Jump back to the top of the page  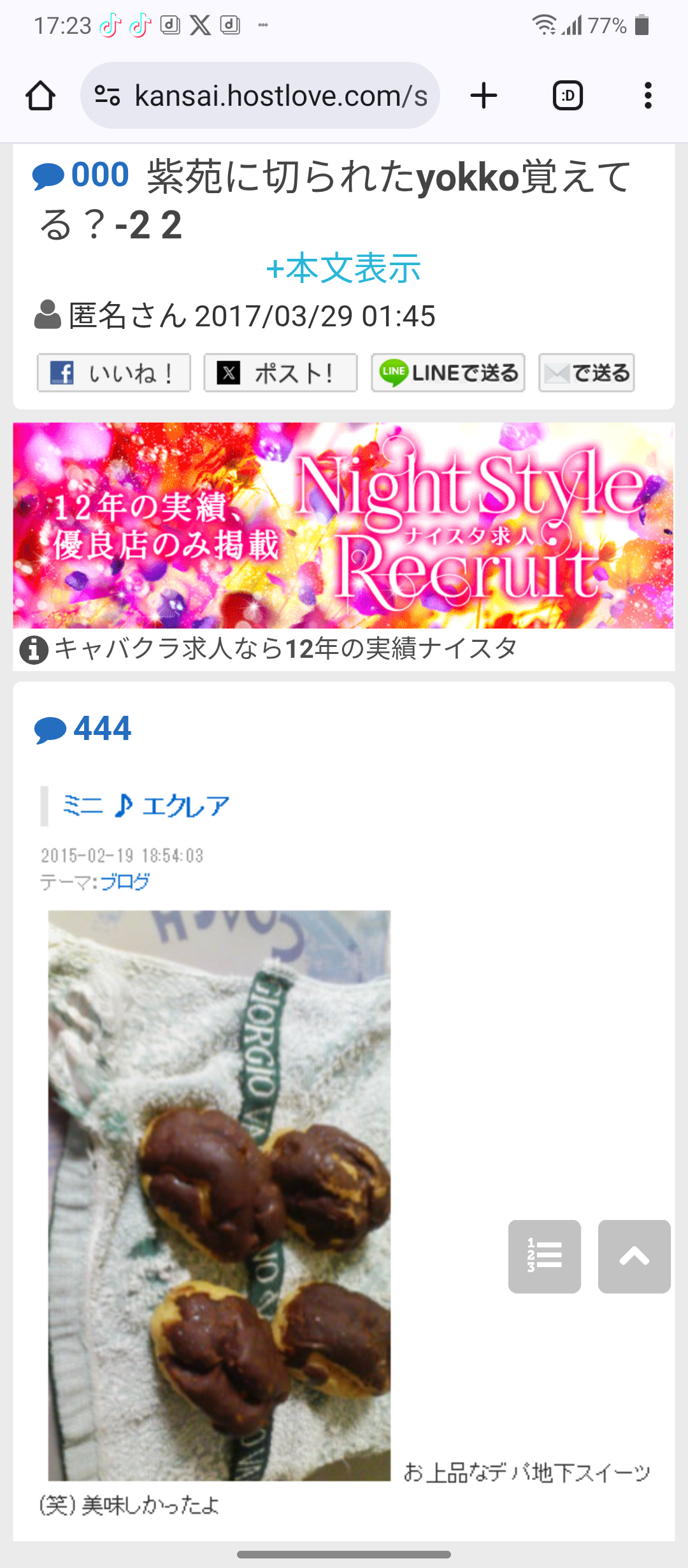click(x=634, y=1256)
